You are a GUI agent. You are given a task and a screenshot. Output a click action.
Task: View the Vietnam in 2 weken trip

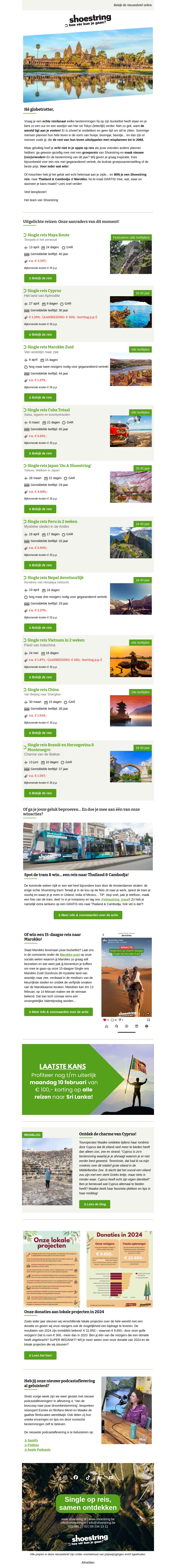[40, 677]
